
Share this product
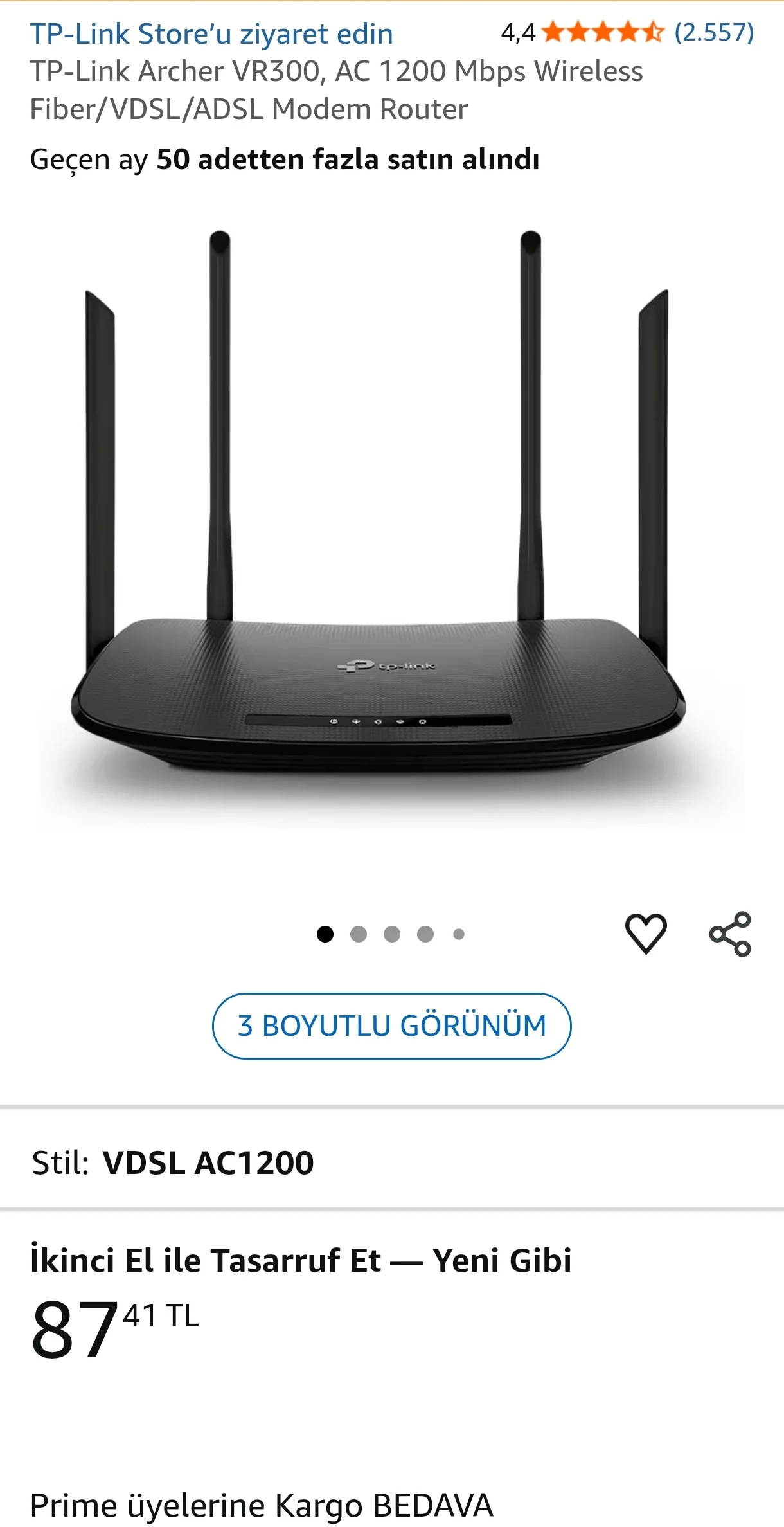730,934
